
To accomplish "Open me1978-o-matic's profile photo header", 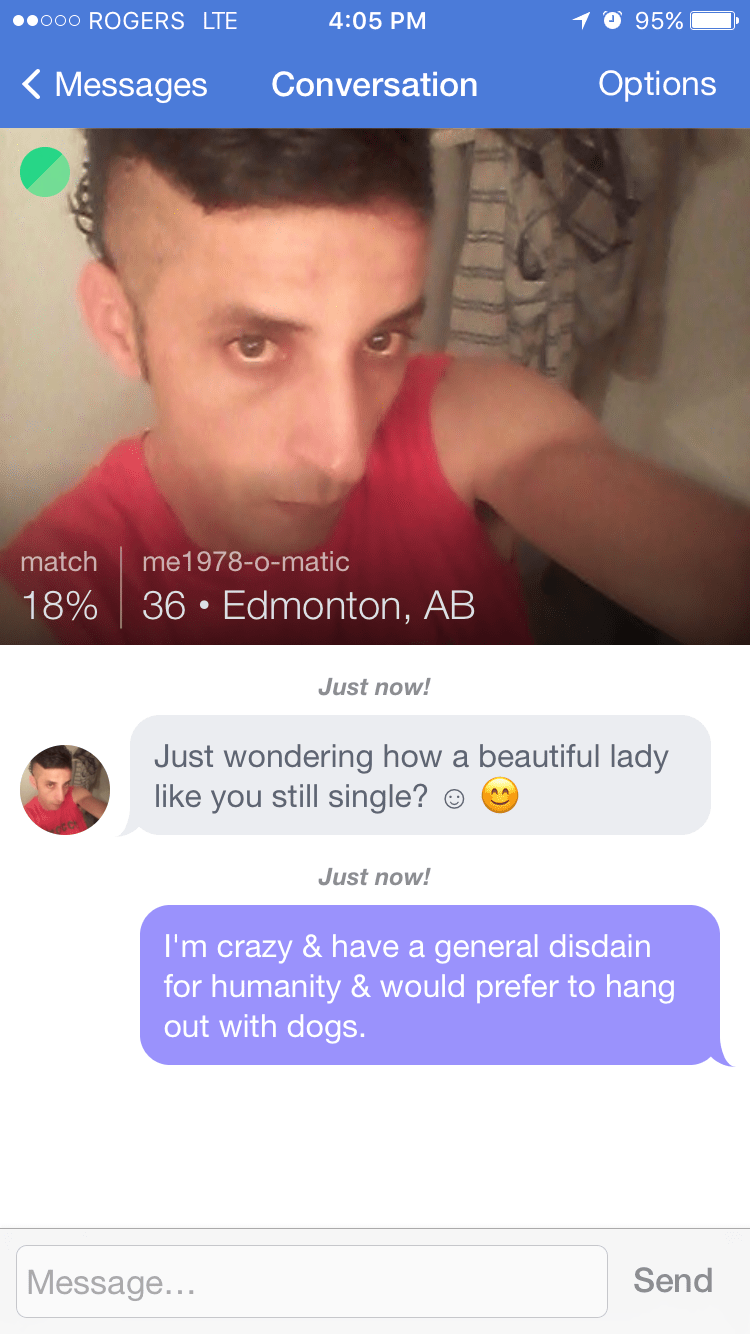I will [x=375, y=386].
